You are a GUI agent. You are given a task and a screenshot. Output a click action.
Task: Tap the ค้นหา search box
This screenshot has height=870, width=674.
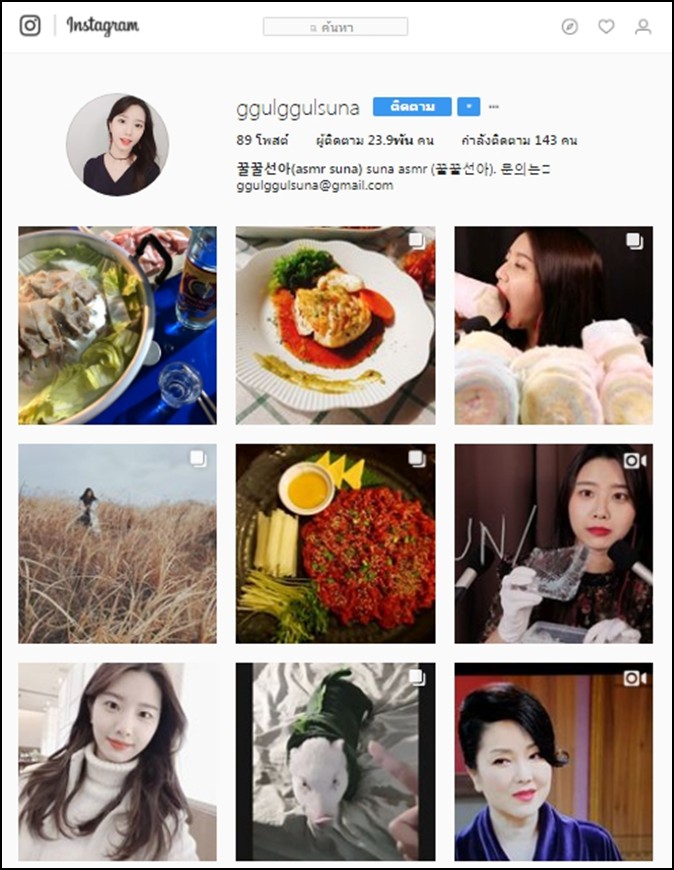[x=335, y=27]
